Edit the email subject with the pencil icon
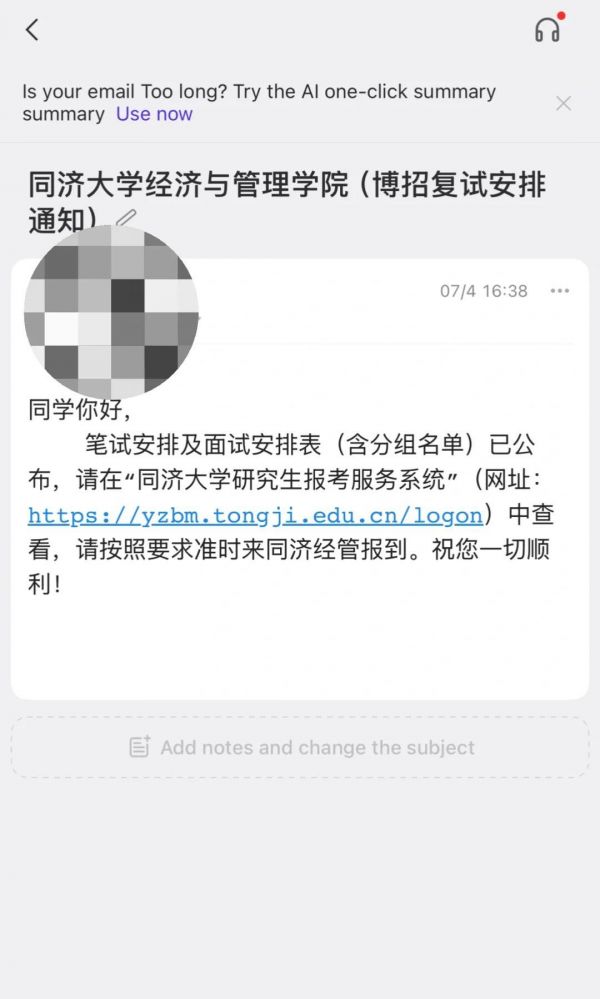The height and width of the screenshot is (999, 600). pos(125,217)
